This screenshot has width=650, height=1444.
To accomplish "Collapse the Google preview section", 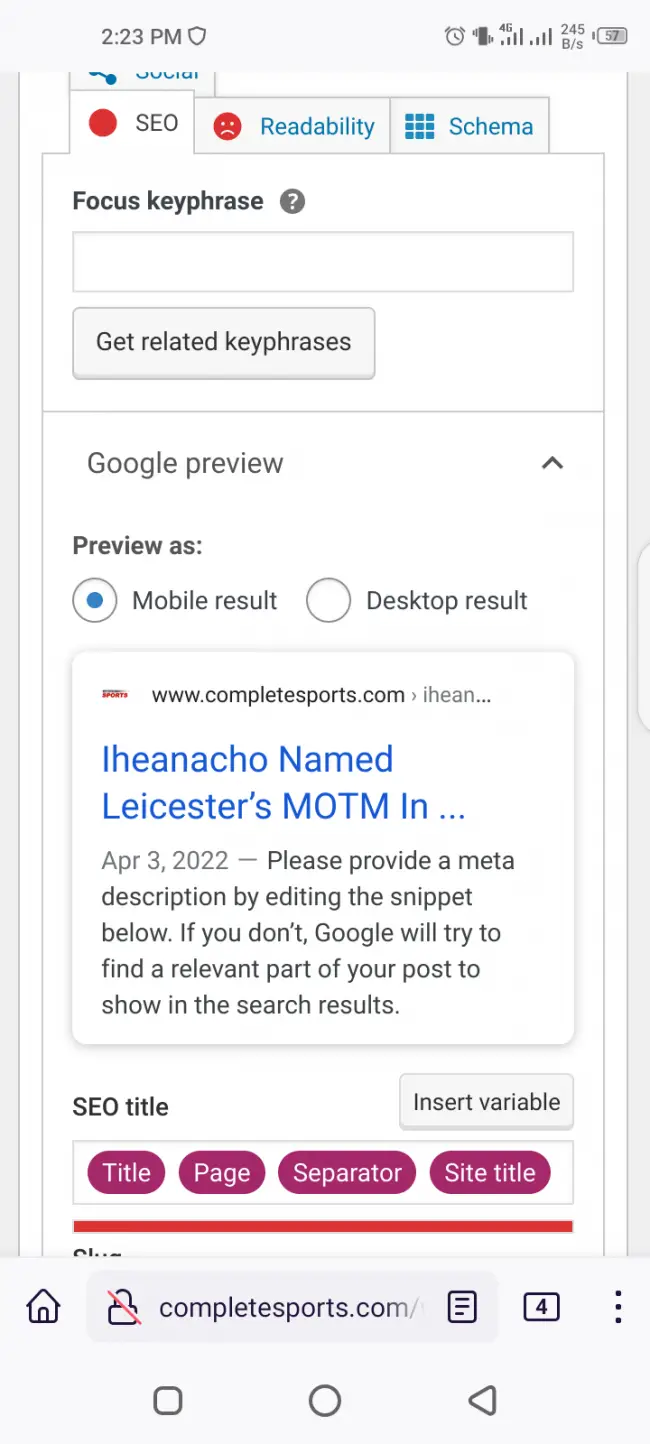I will pyautogui.click(x=552, y=463).
